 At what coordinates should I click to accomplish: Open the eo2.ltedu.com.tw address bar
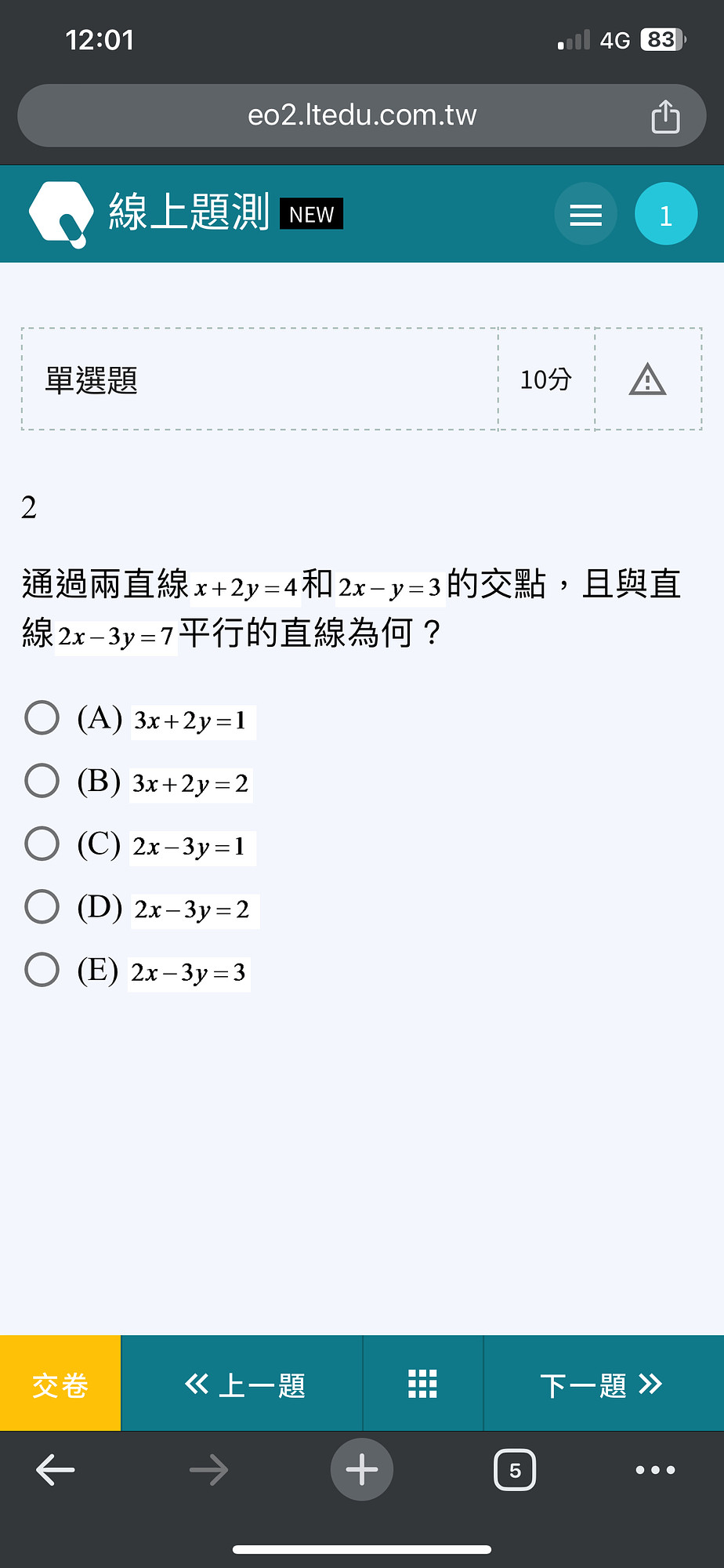[x=362, y=115]
